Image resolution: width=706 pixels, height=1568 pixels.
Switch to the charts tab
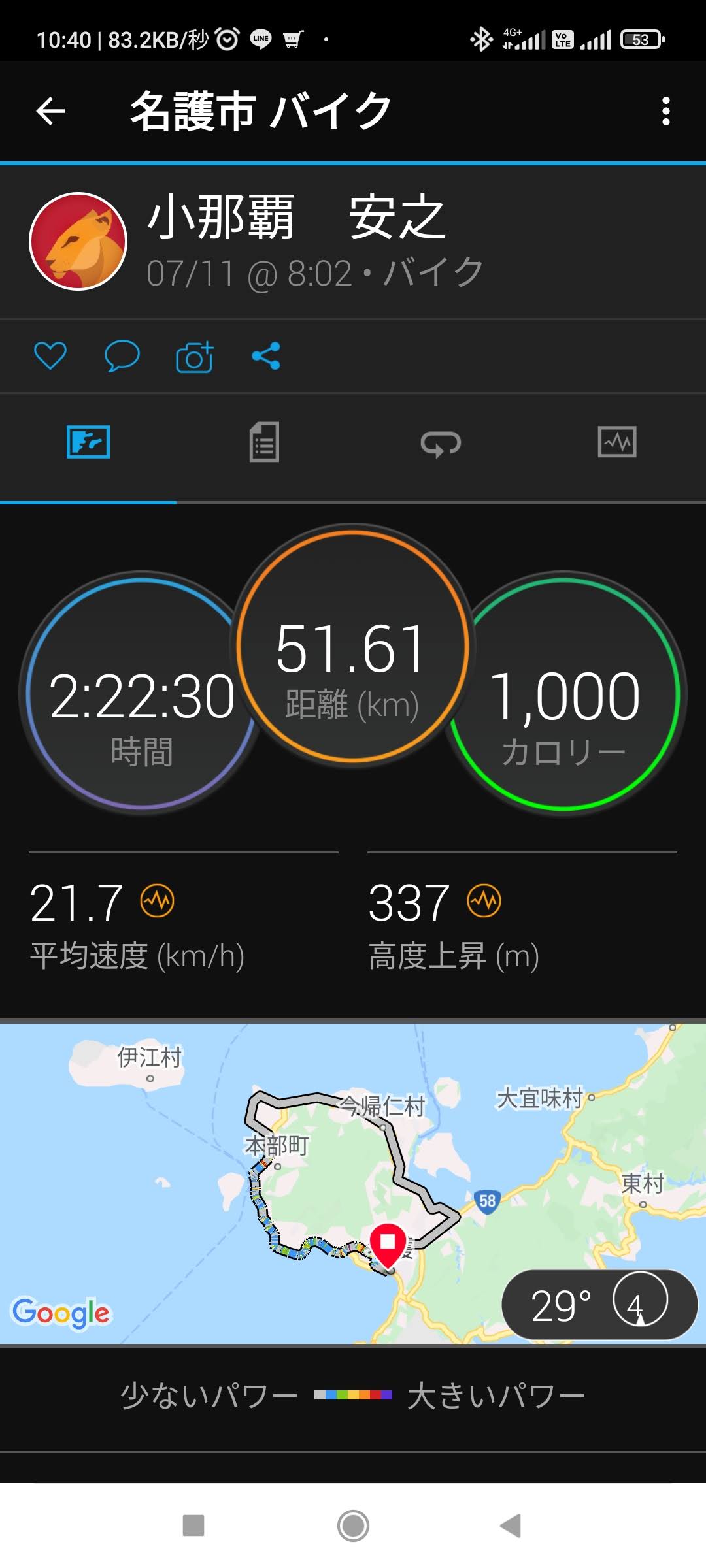(617, 442)
